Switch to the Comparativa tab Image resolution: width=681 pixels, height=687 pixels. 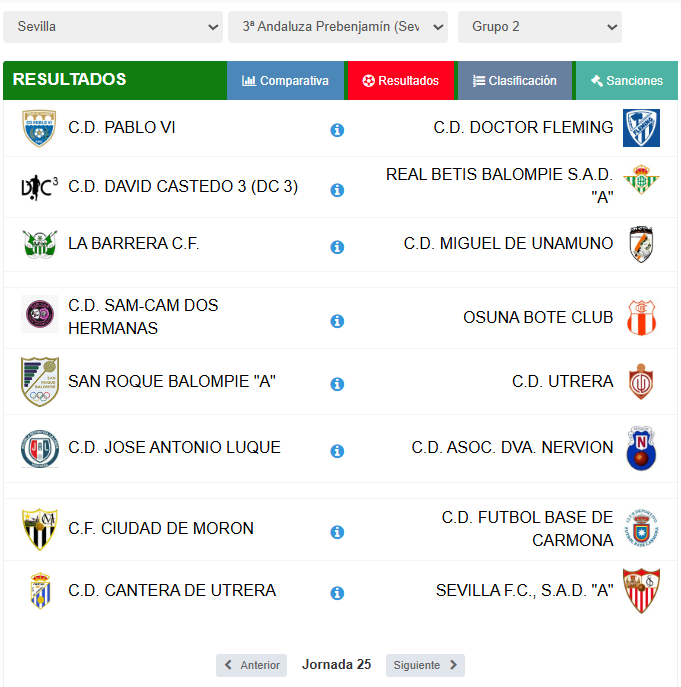(285, 81)
